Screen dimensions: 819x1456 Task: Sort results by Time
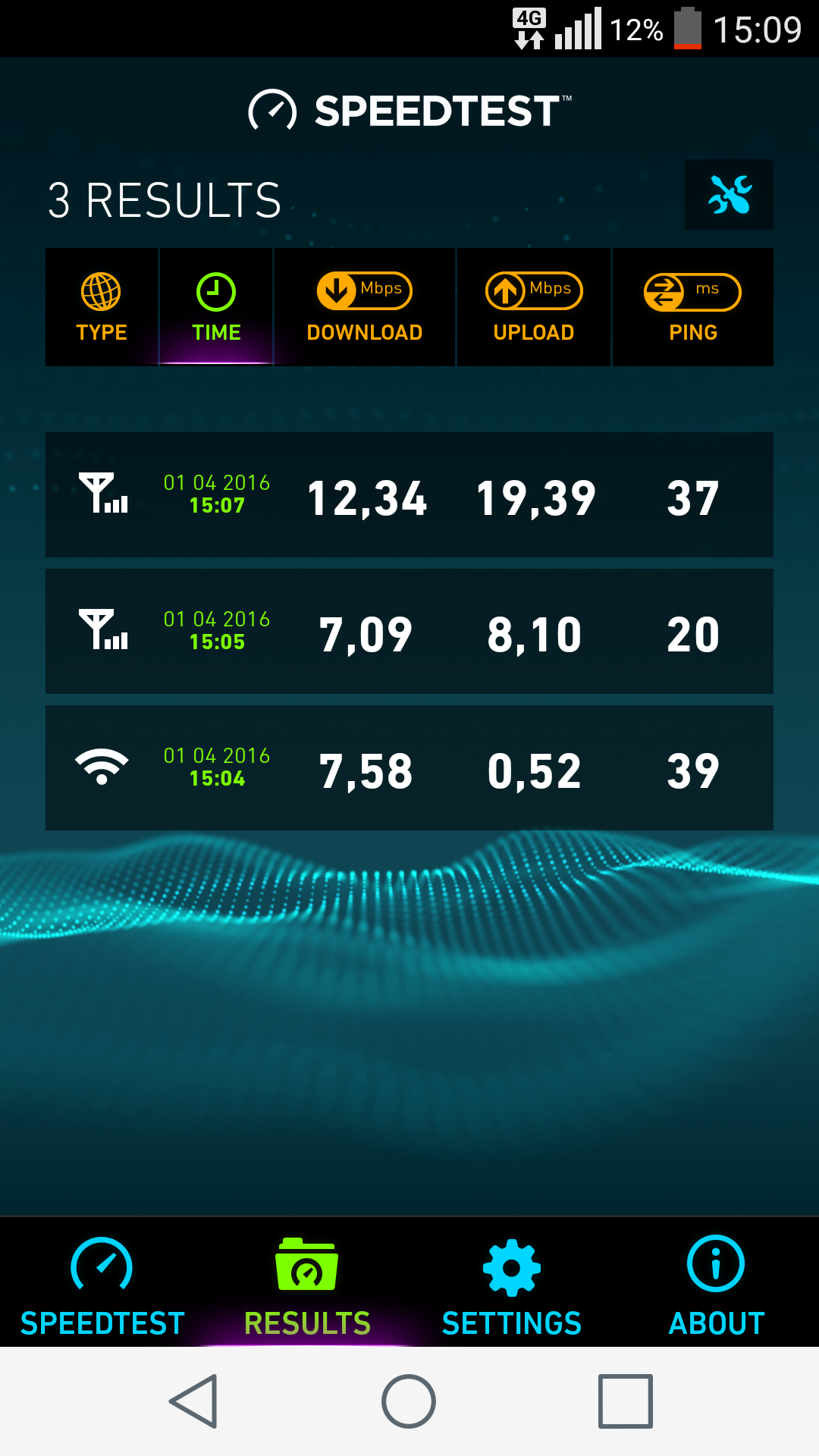[216, 307]
